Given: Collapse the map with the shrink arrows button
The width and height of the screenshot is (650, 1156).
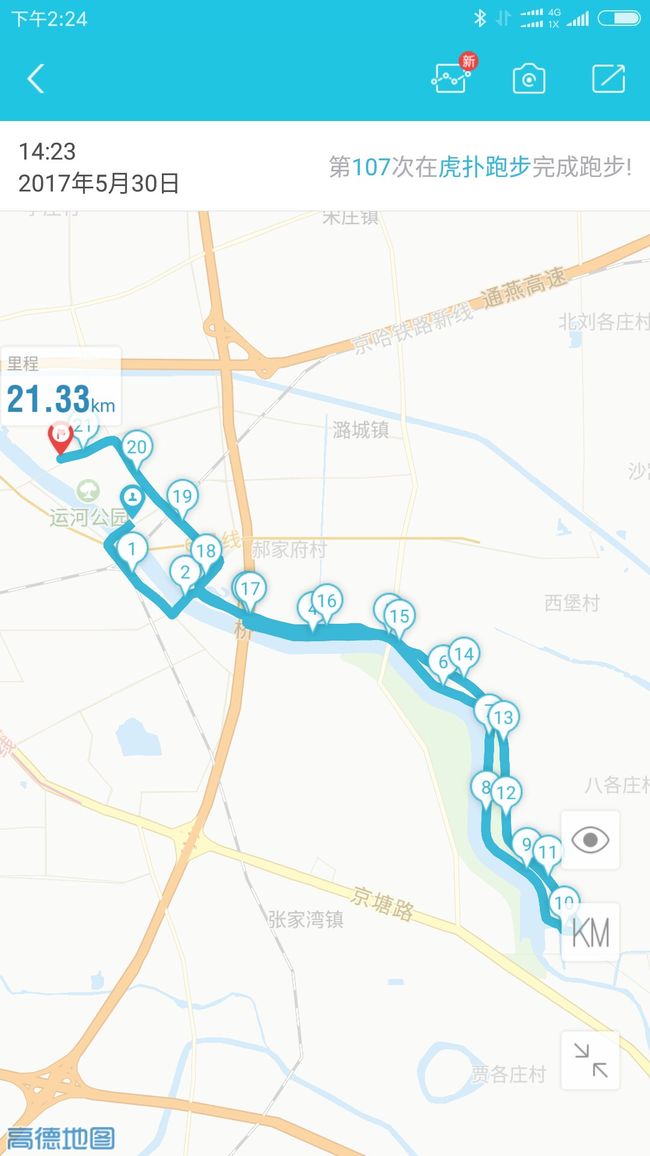Looking at the screenshot, I should click(x=590, y=1060).
